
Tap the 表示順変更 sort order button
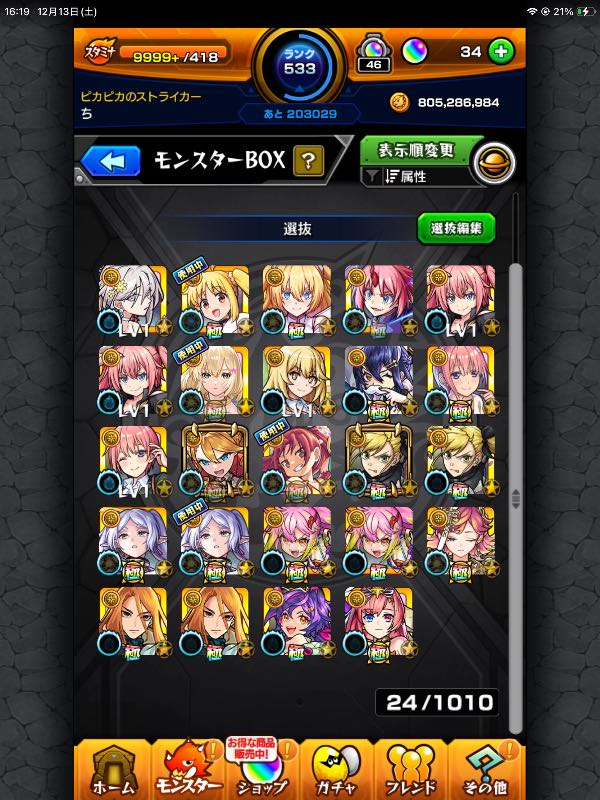pyautogui.click(x=415, y=151)
